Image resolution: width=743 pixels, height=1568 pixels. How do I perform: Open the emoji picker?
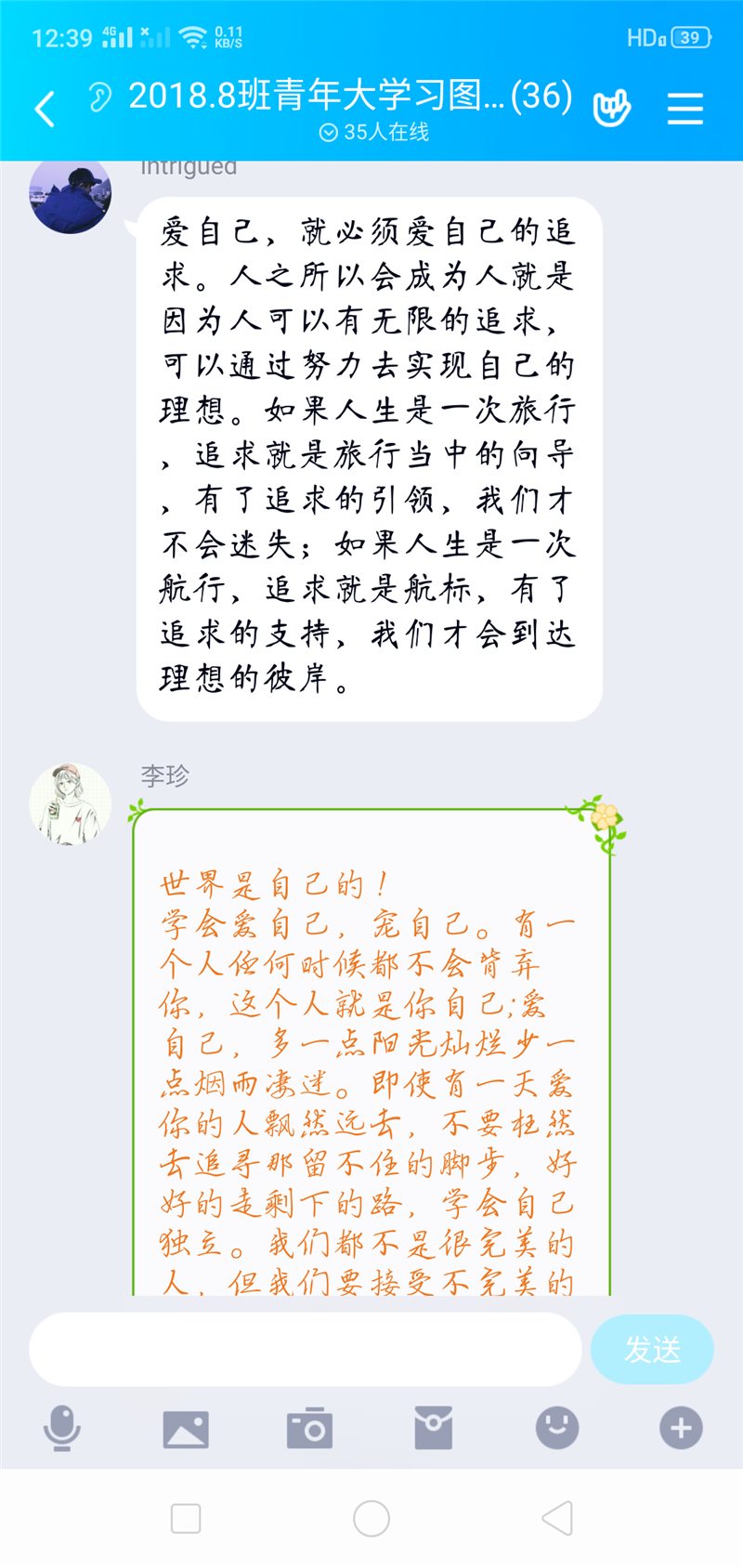(557, 1427)
